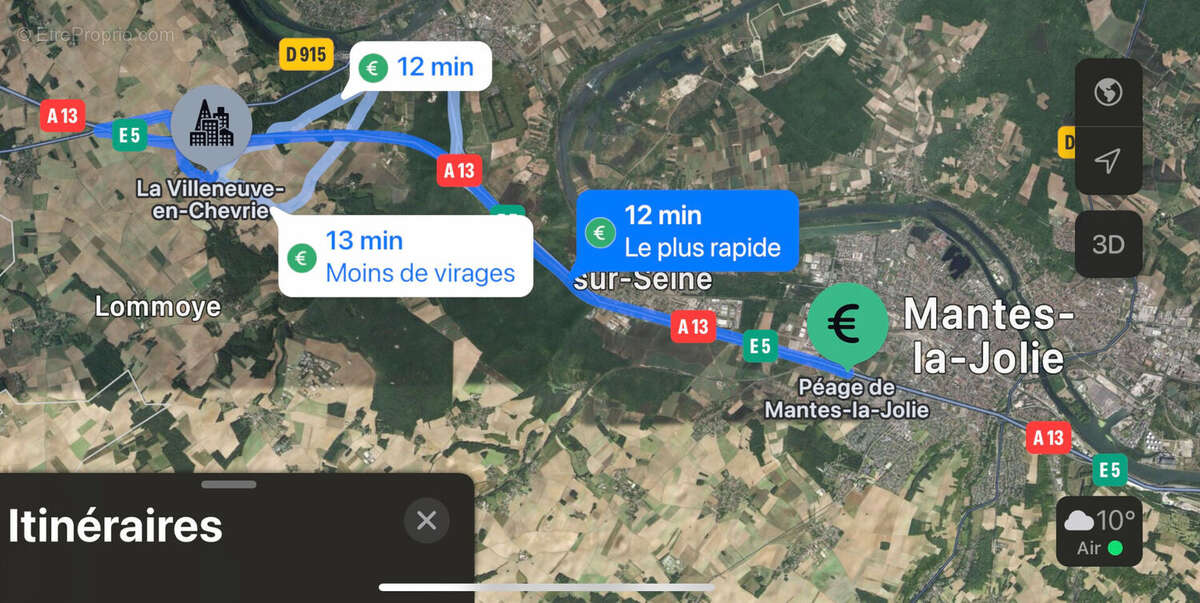This screenshot has height=603, width=1200.
Task: Switch to 3D map view
Action: pyautogui.click(x=1108, y=244)
